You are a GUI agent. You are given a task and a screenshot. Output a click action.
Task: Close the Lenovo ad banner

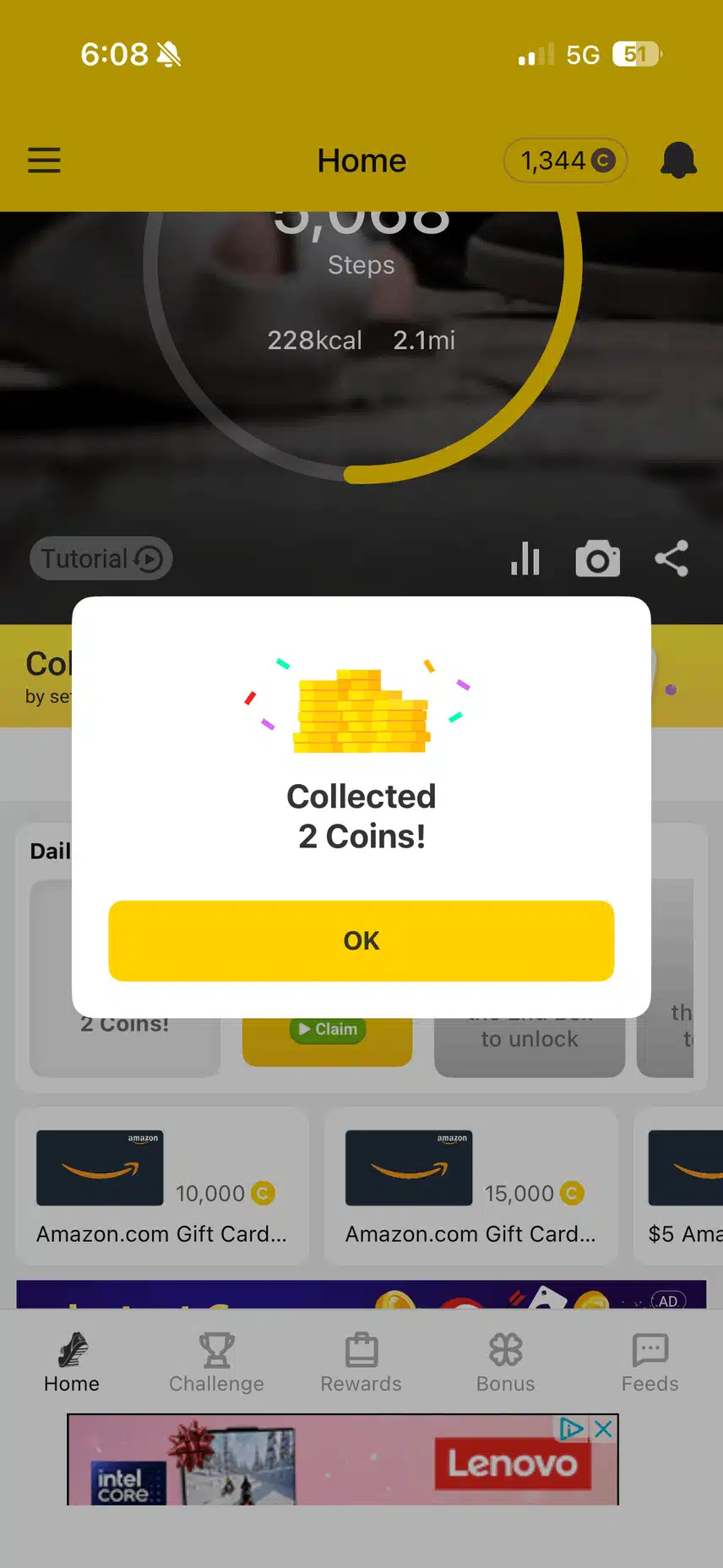pyautogui.click(x=603, y=1429)
